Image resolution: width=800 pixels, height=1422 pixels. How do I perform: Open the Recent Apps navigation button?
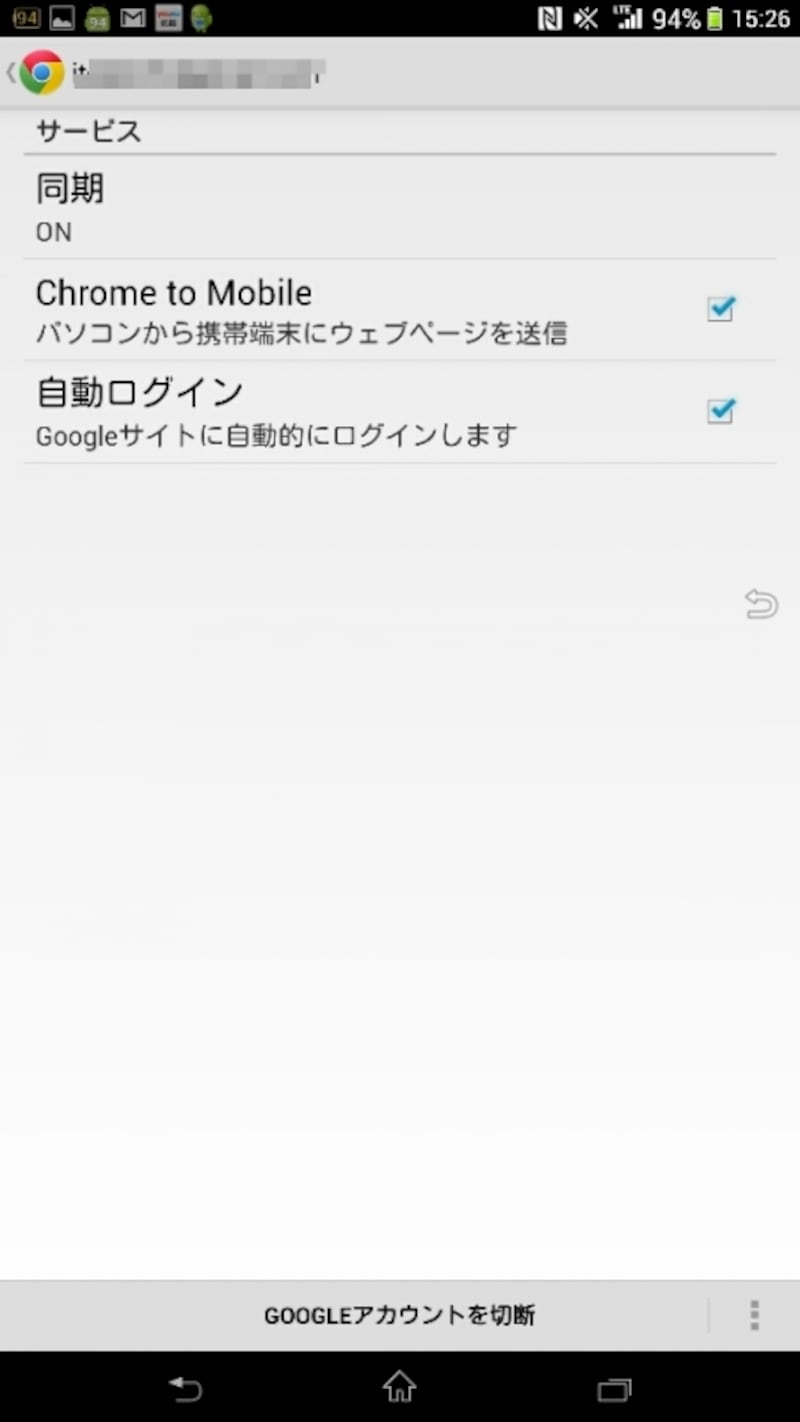click(615, 1390)
